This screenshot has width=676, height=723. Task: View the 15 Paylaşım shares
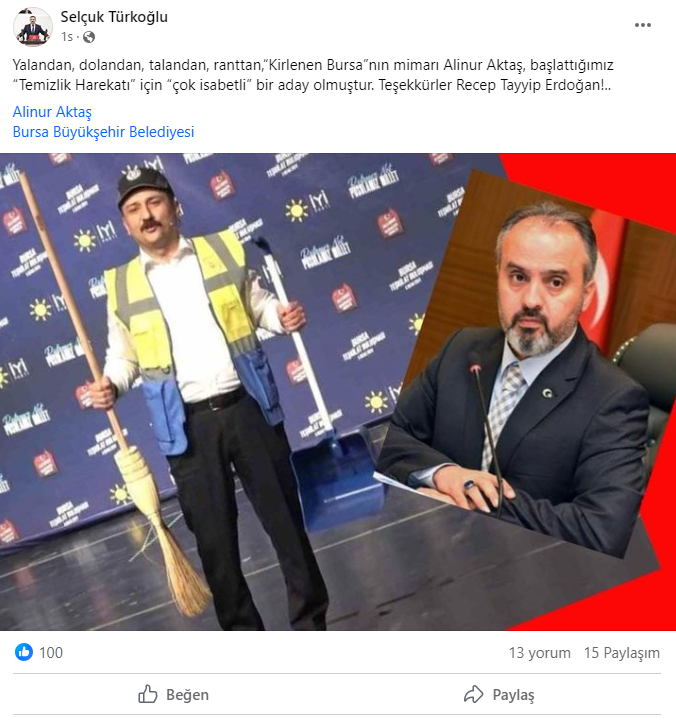tap(622, 653)
